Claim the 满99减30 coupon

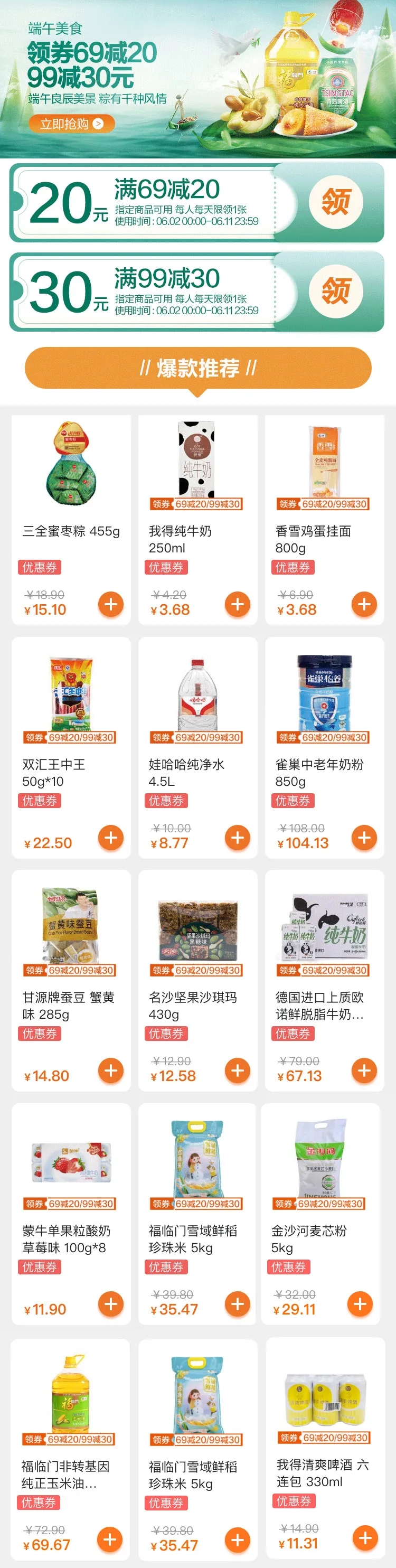335,291
